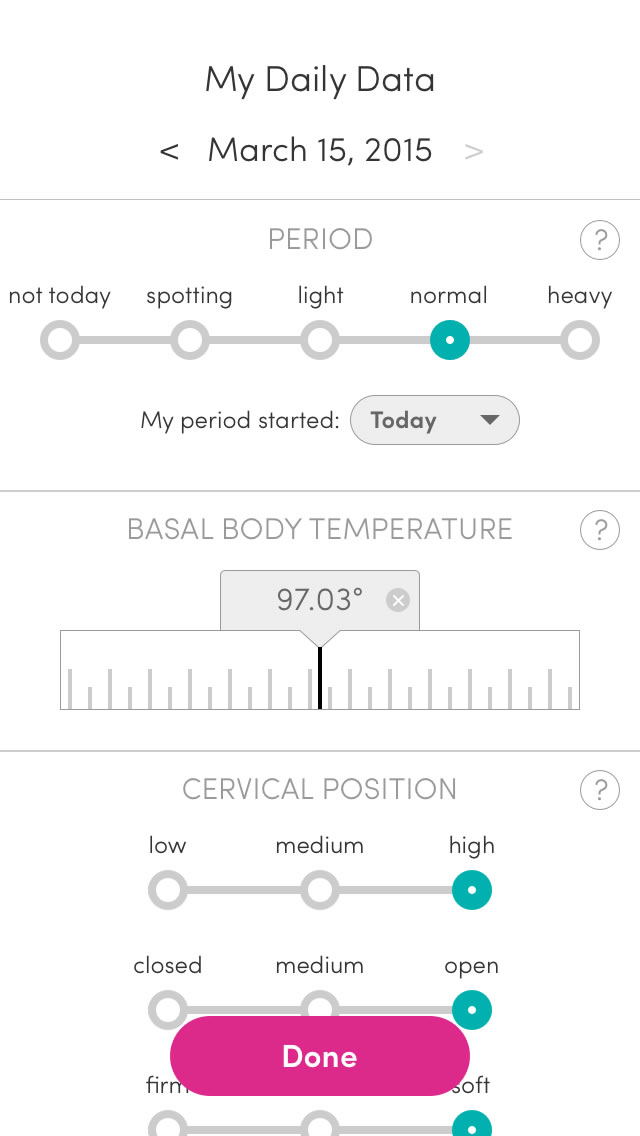Select 'spotting' for period flow
This screenshot has height=1136, width=640.
tap(190, 341)
